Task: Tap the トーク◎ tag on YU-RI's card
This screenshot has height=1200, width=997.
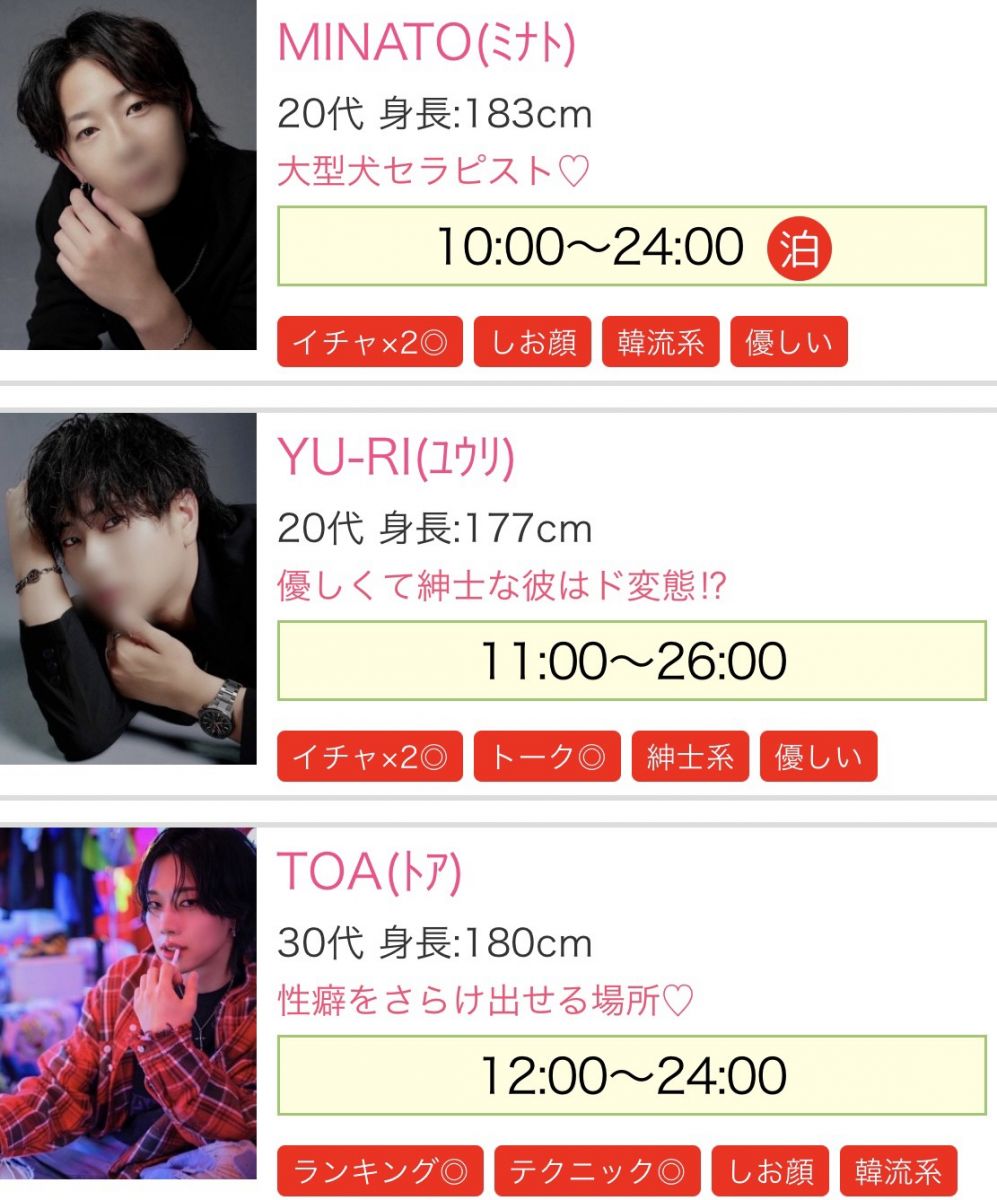Action: click(547, 757)
